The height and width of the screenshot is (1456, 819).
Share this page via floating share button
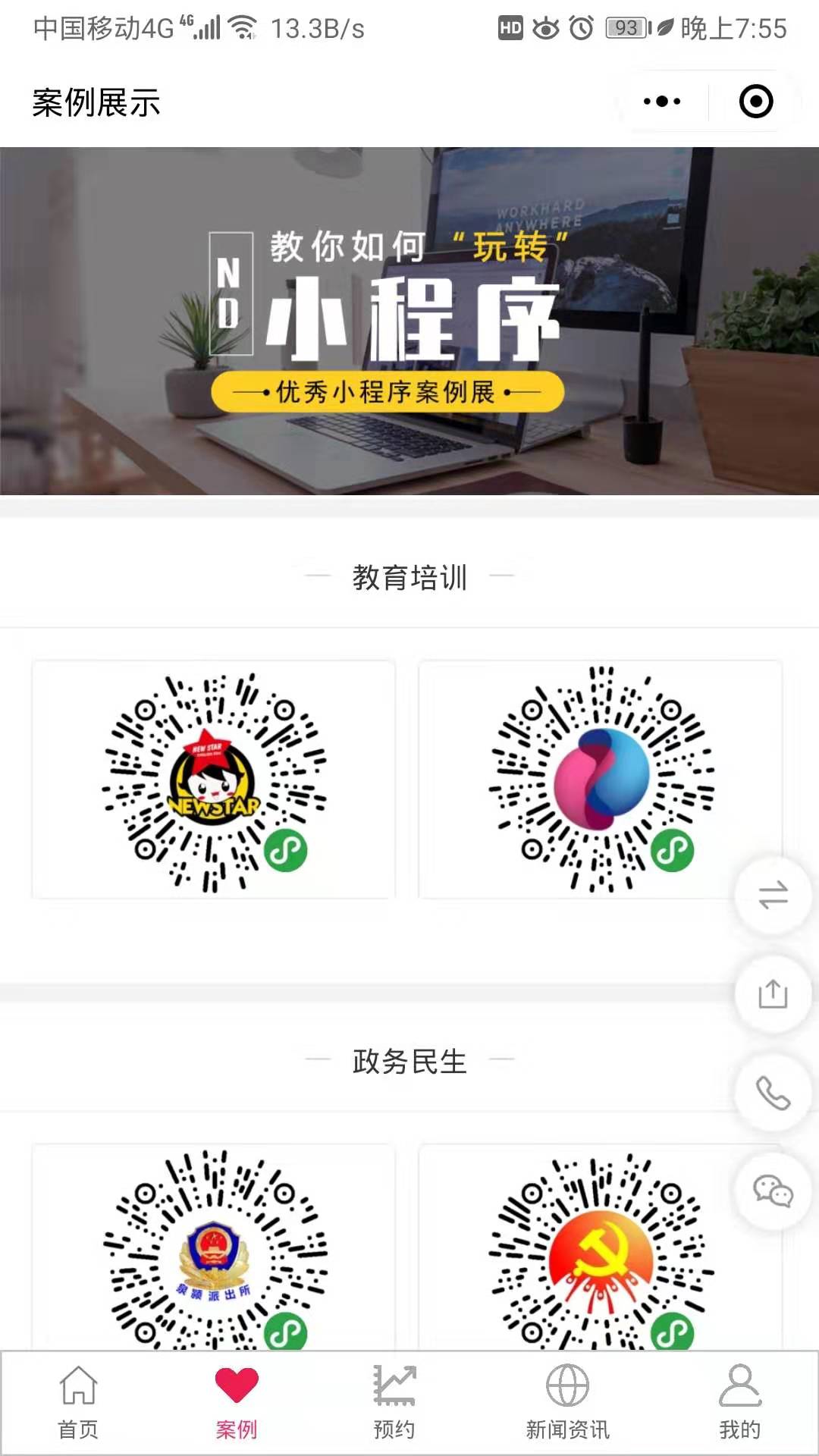pyautogui.click(x=773, y=993)
